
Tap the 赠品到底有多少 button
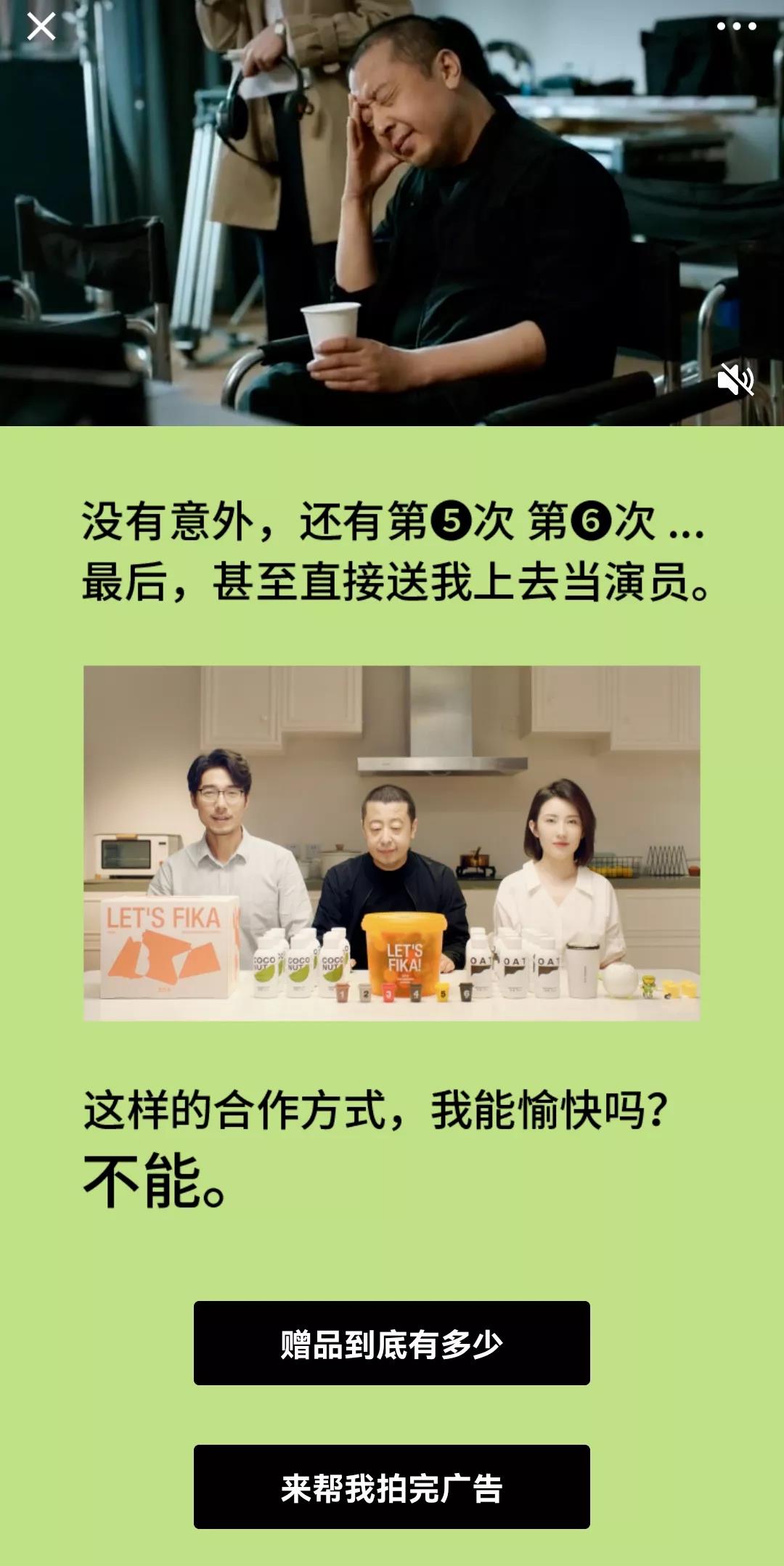click(x=391, y=1343)
